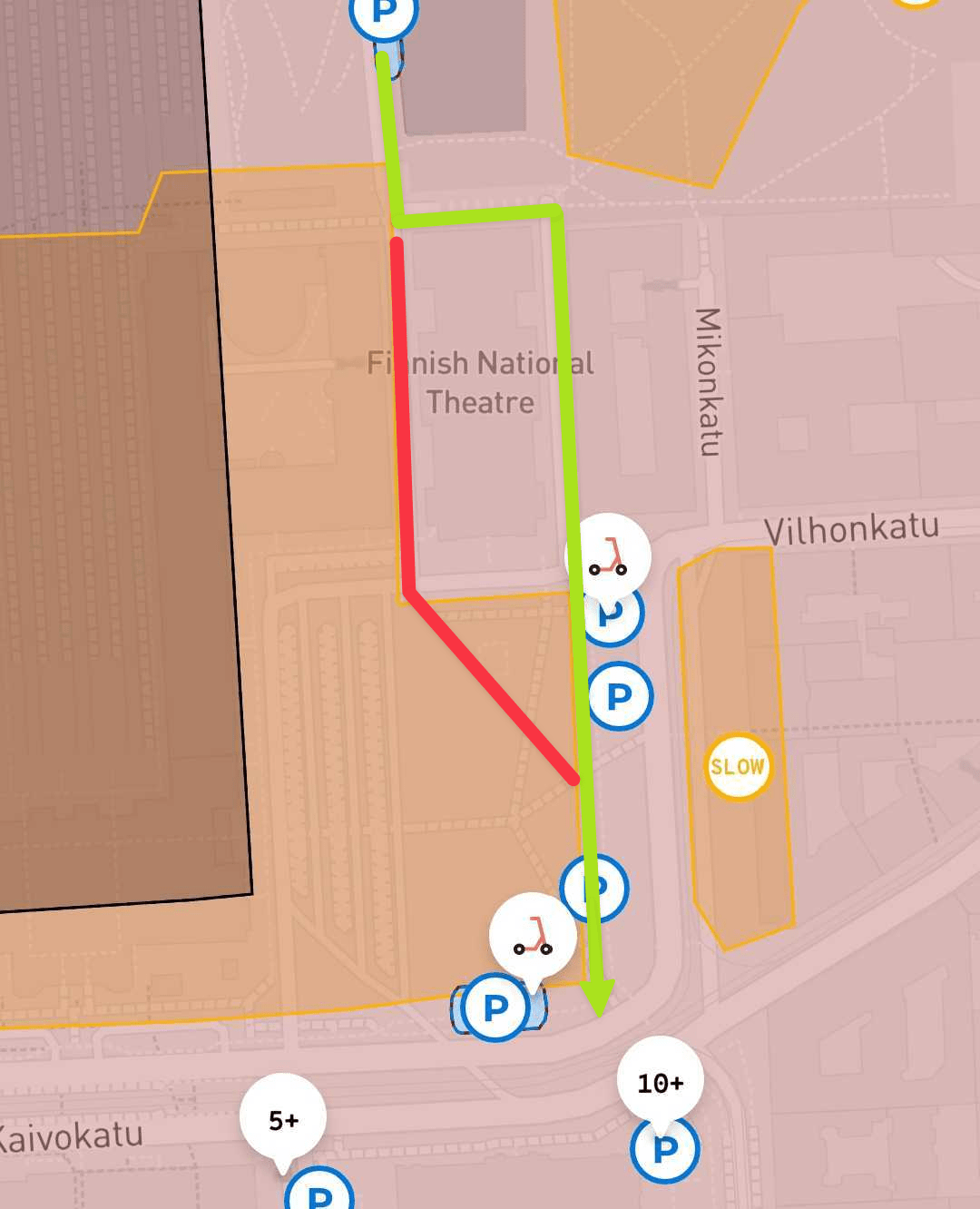The height and width of the screenshot is (1209, 980).
Task: Open the parking marker under the 10+ bubble
Action: tap(665, 1150)
